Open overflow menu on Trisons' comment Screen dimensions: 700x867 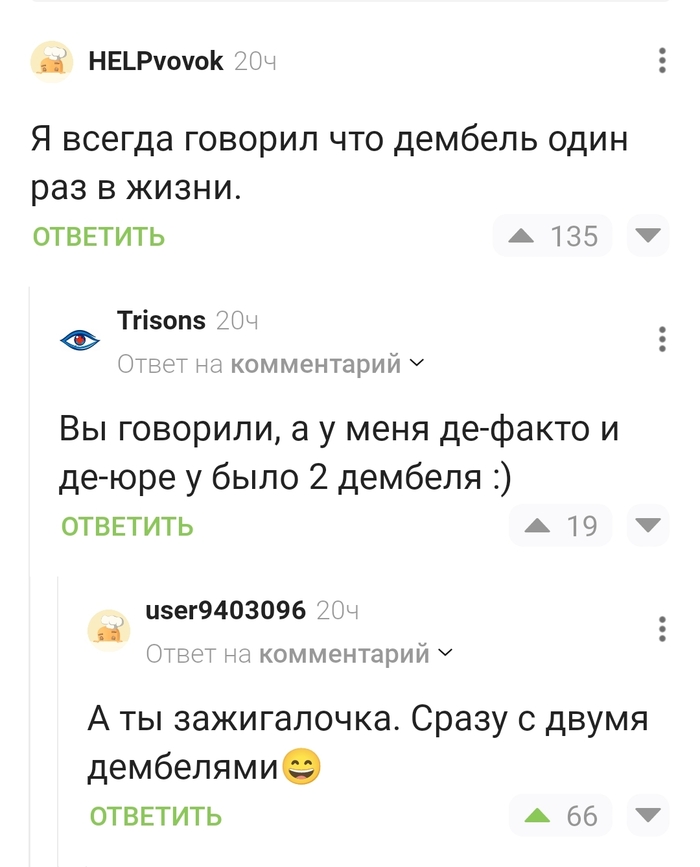[662, 339]
